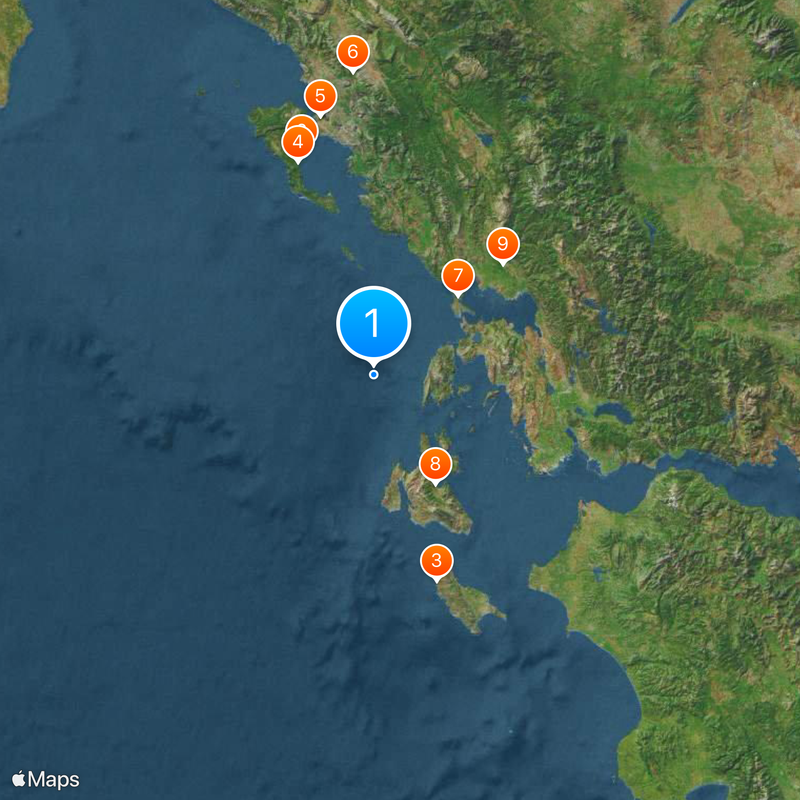This screenshot has width=800, height=800.
Task: Select map pin number 9
Action: tap(503, 244)
